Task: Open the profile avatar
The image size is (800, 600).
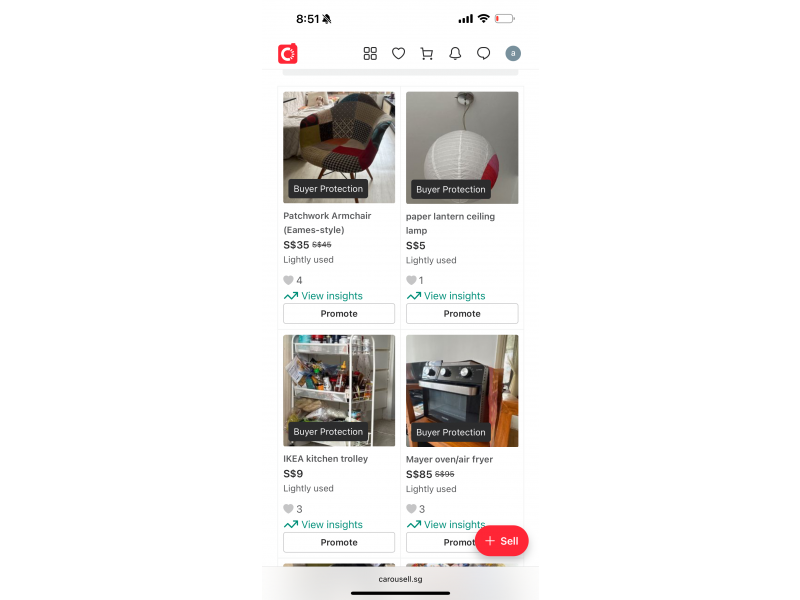Action: 513,54
